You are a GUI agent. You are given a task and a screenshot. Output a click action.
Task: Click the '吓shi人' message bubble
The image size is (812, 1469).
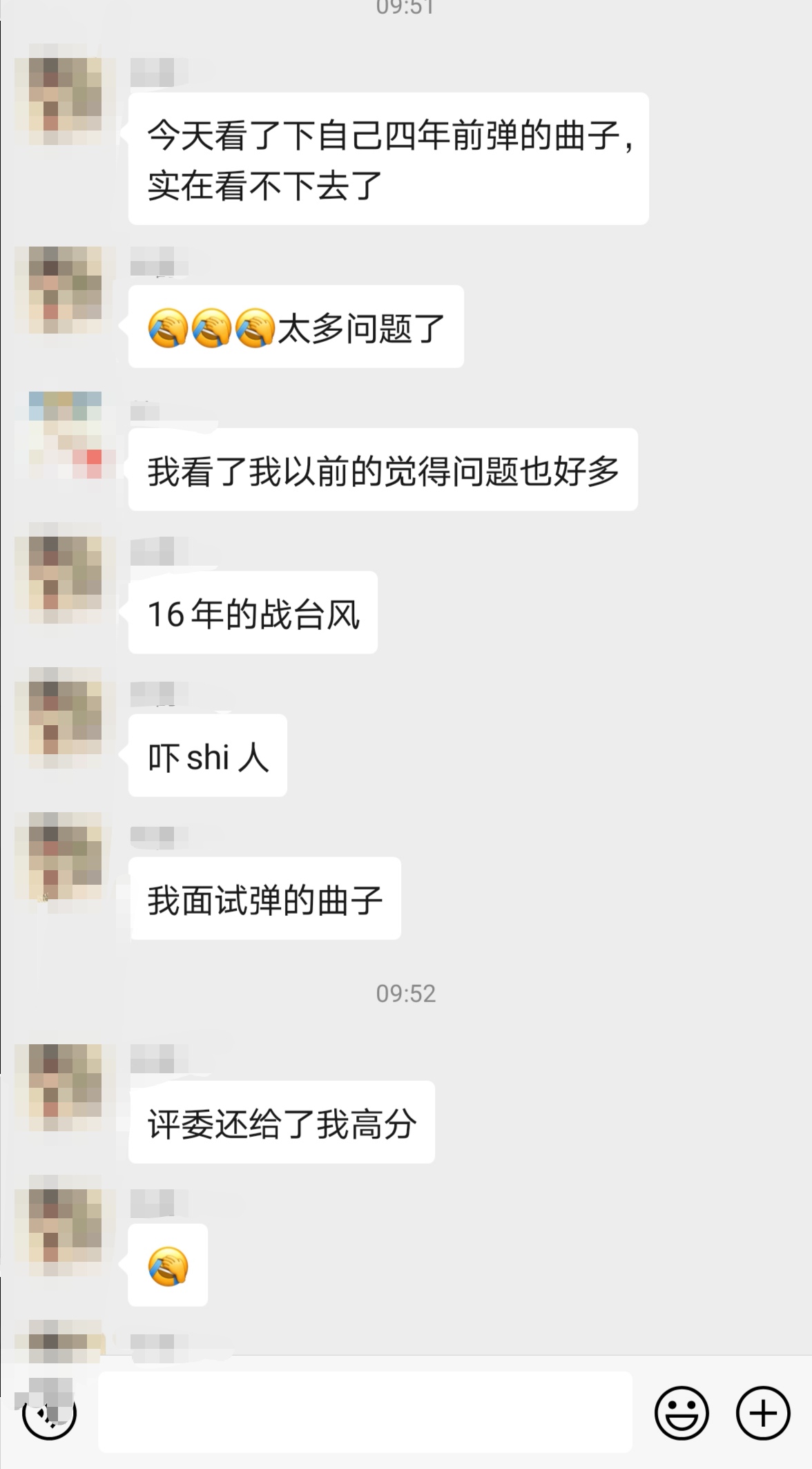click(x=207, y=756)
